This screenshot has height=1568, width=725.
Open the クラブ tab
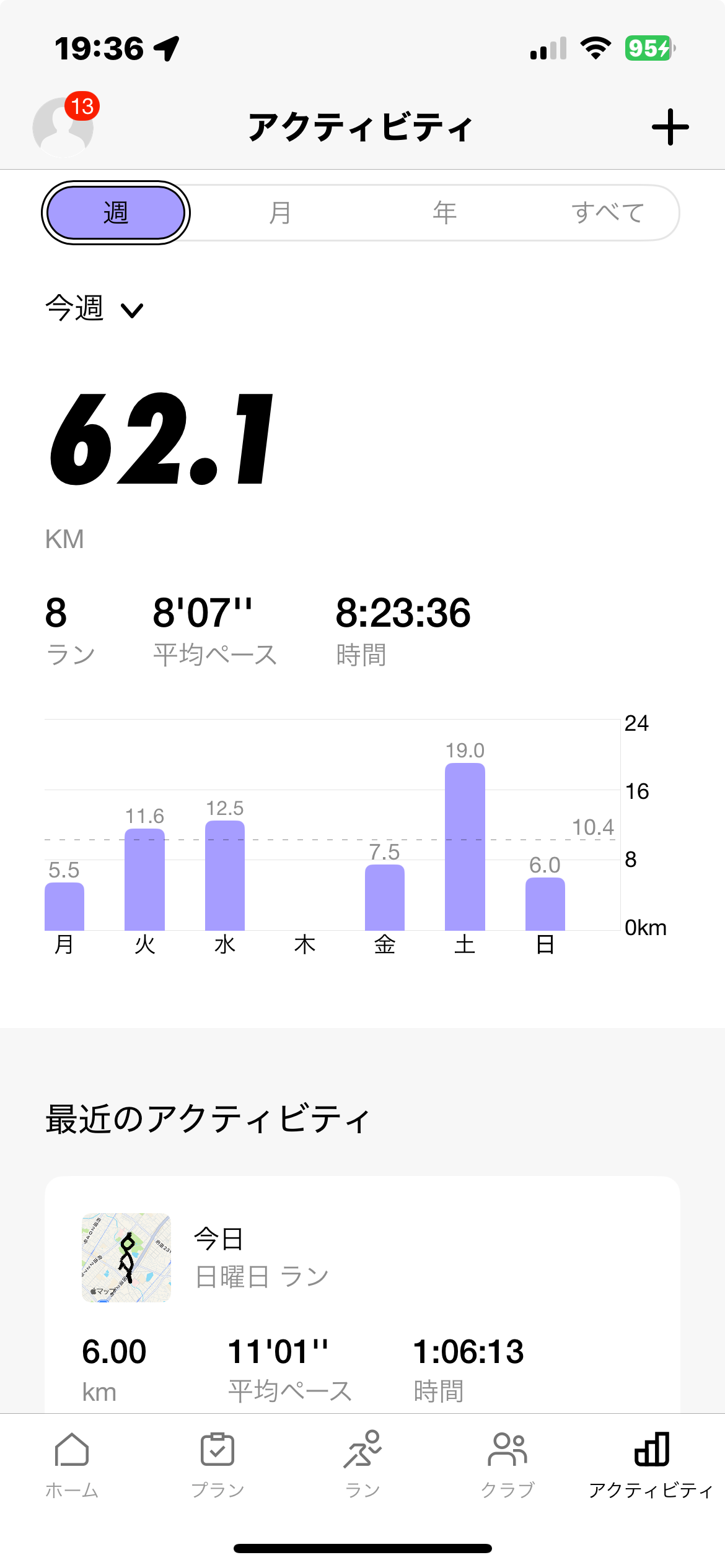(x=507, y=1465)
